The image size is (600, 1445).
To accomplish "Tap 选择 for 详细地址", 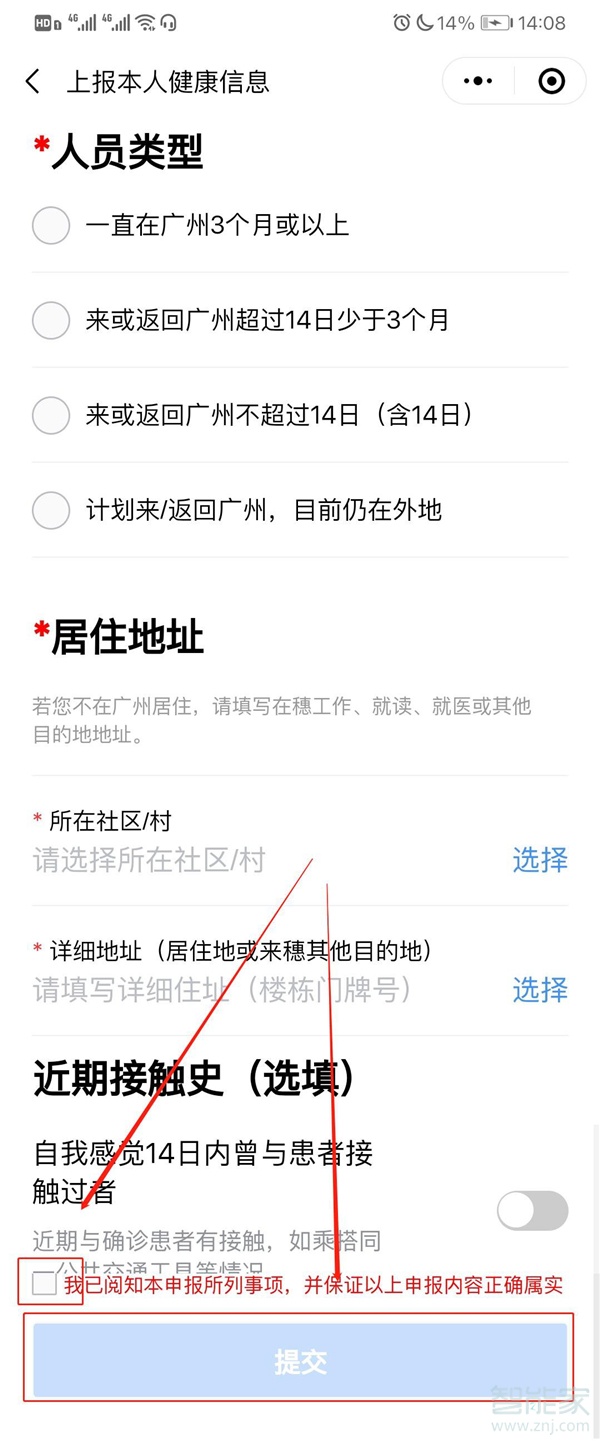I will pos(539,990).
